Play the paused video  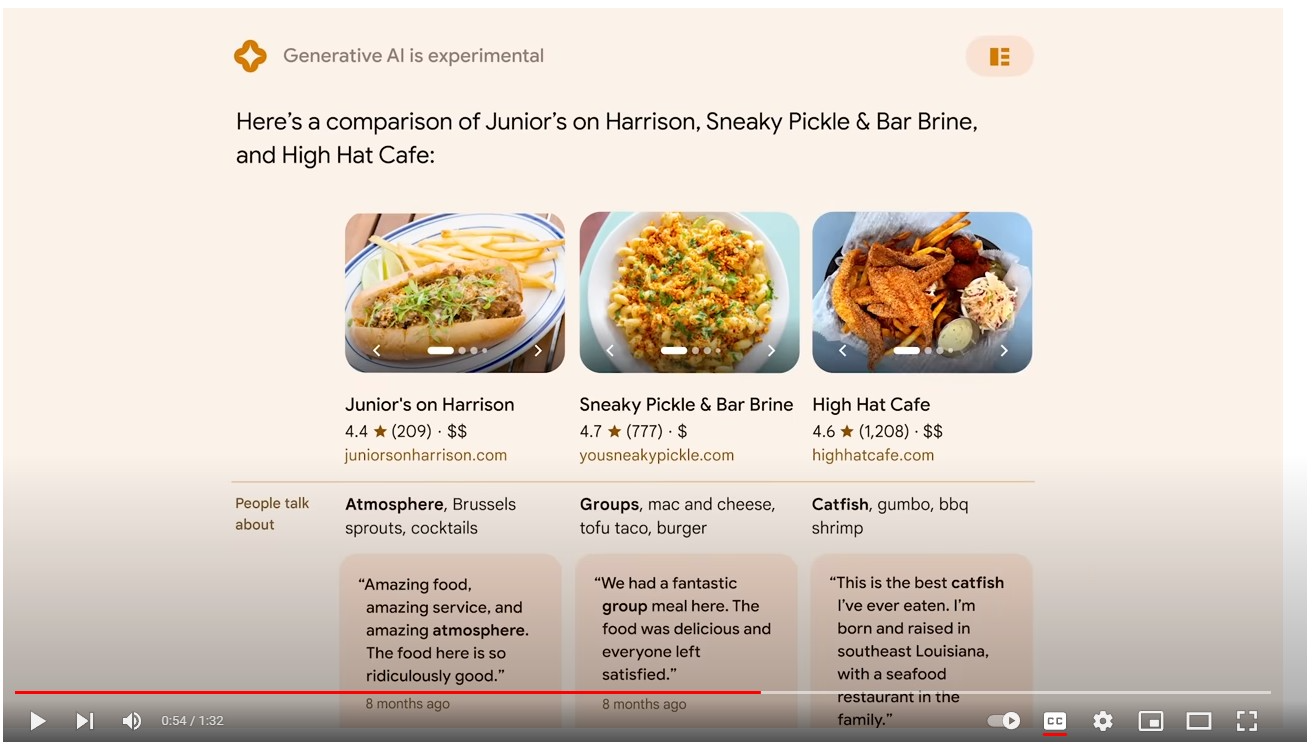(37, 721)
